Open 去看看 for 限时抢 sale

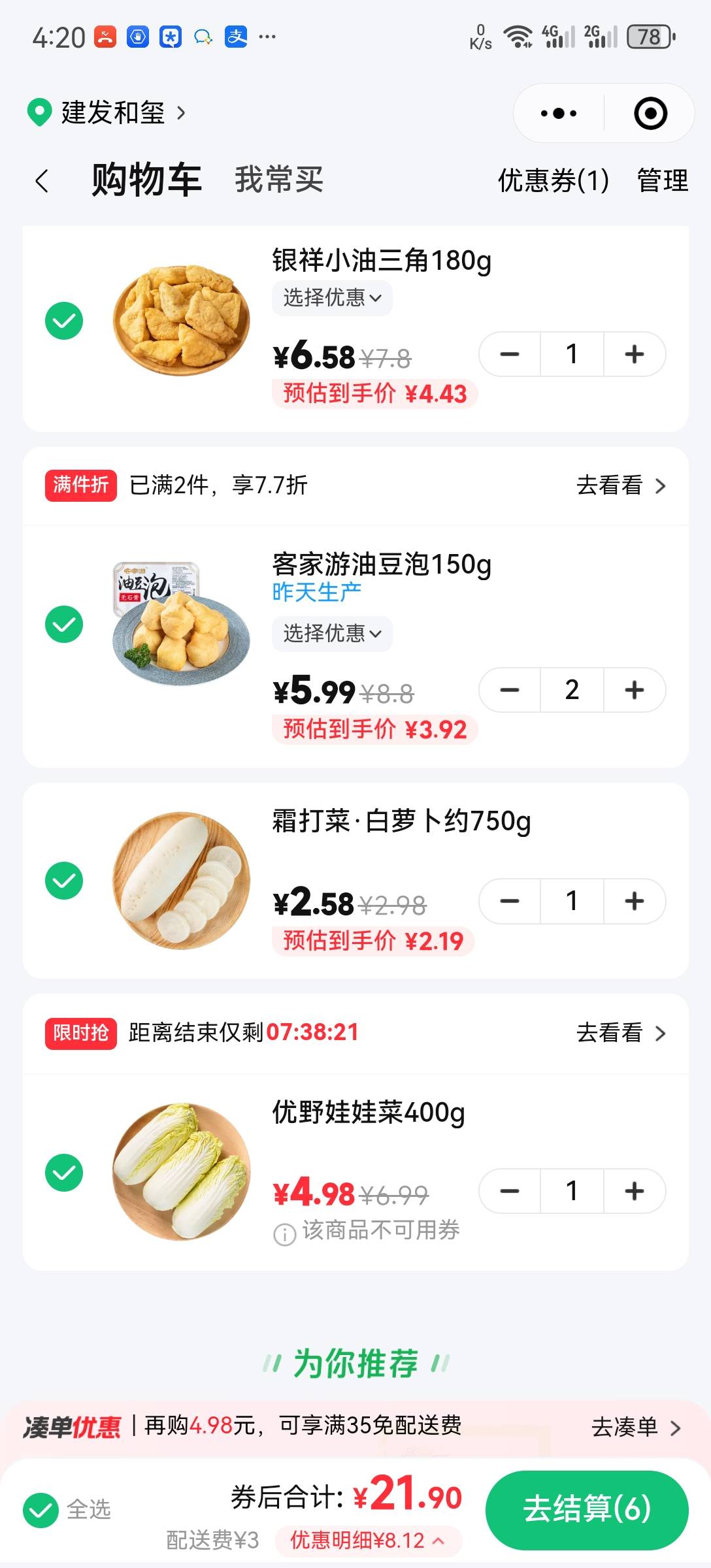[620, 1033]
